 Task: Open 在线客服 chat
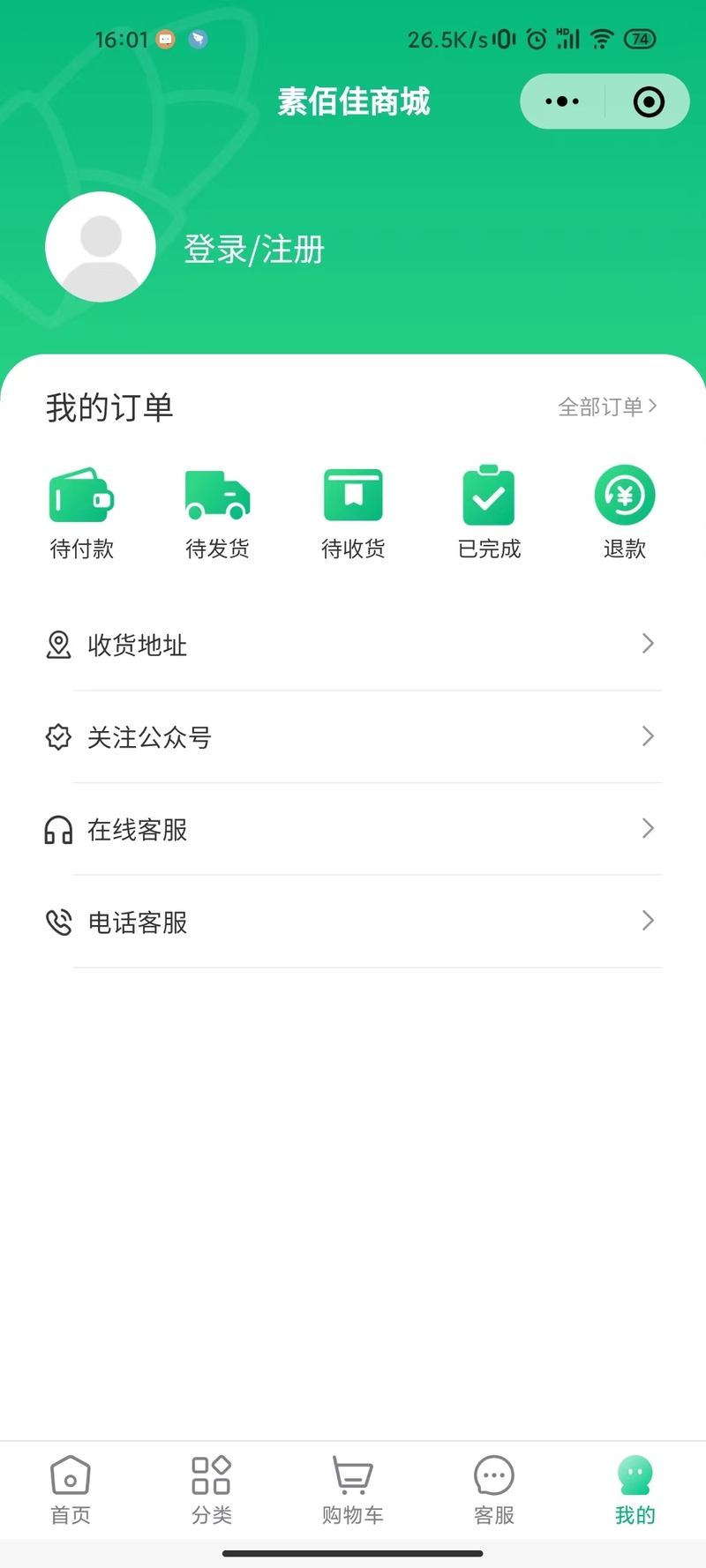coord(353,830)
